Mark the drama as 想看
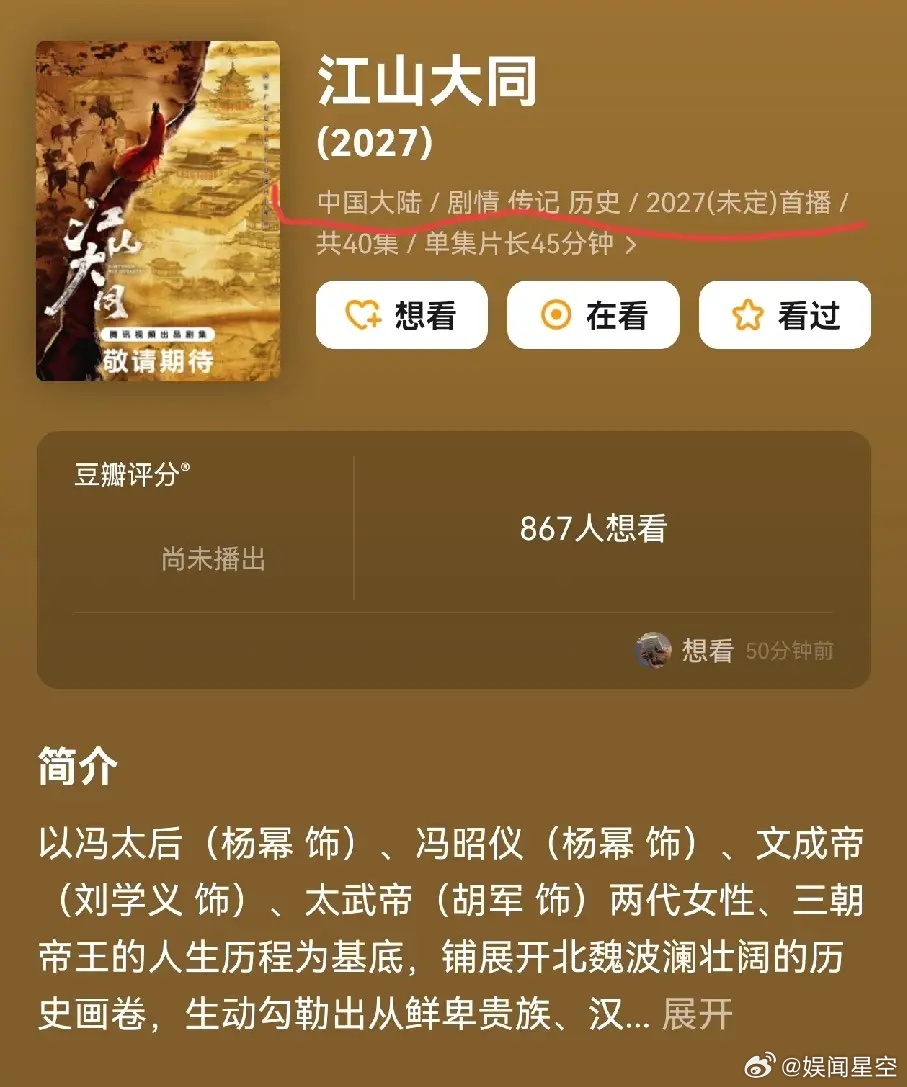907x1087 pixels. click(x=401, y=315)
